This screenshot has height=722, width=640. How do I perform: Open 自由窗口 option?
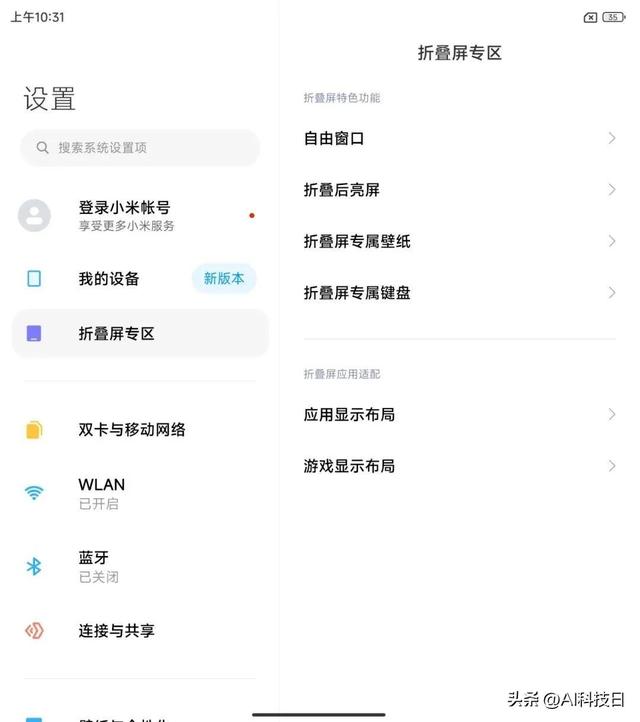pos(459,139)
